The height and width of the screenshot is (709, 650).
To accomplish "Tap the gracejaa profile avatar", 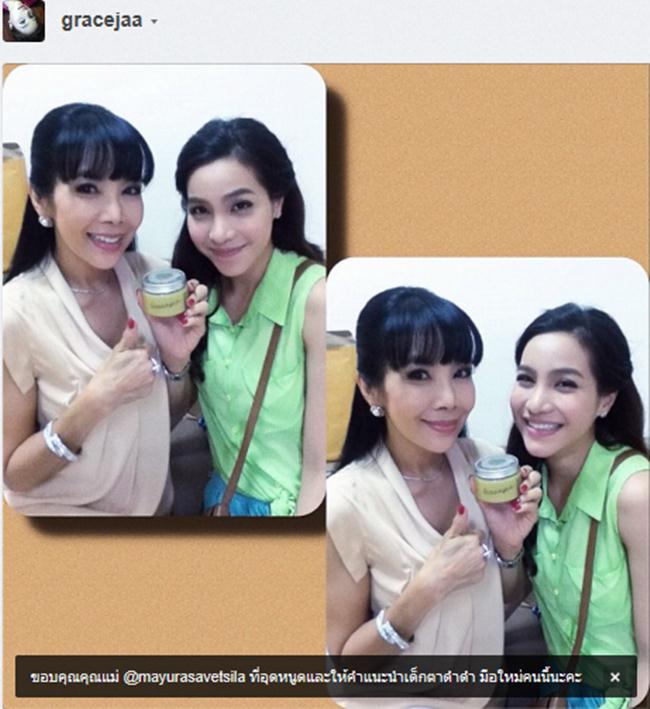I will click(x=23, y=21).
